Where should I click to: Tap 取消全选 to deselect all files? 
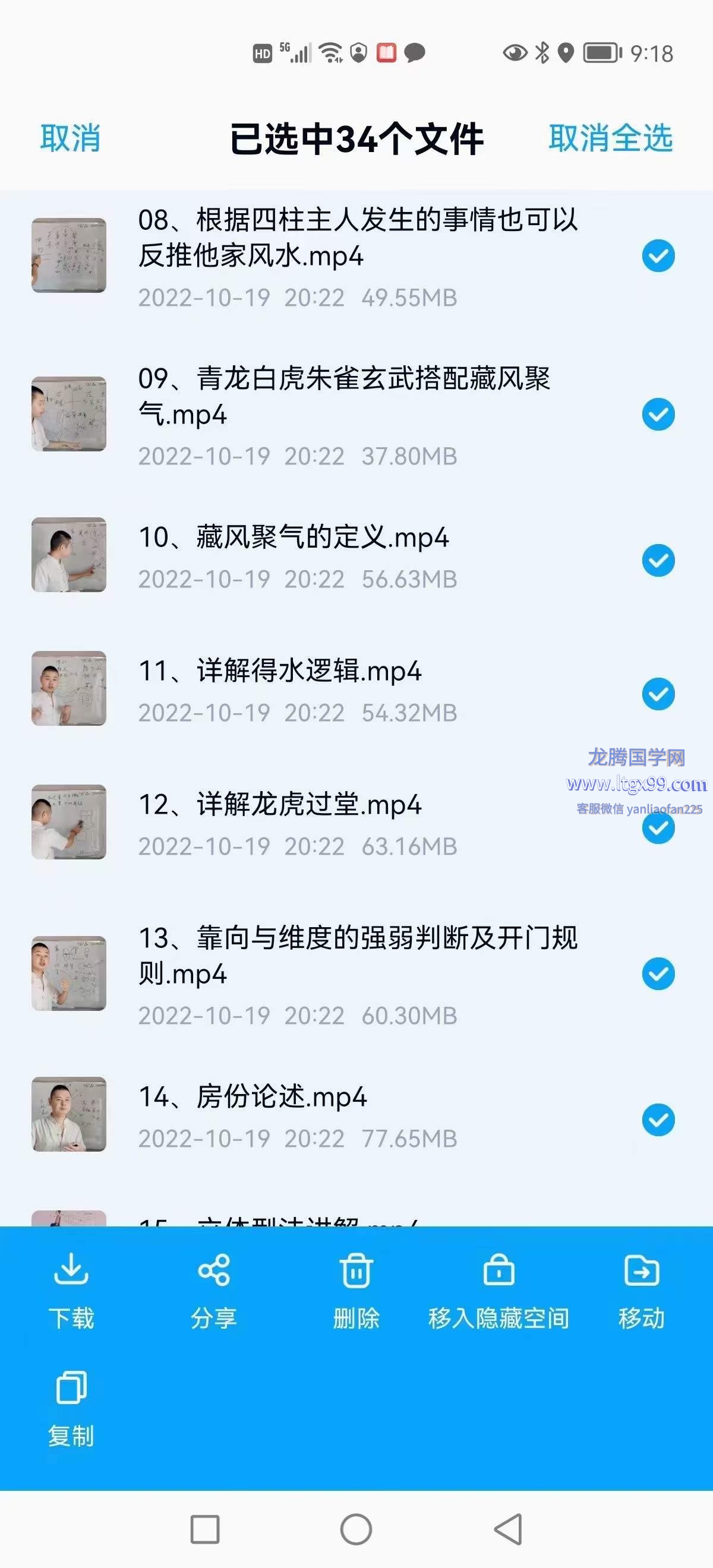click(610, 139)
